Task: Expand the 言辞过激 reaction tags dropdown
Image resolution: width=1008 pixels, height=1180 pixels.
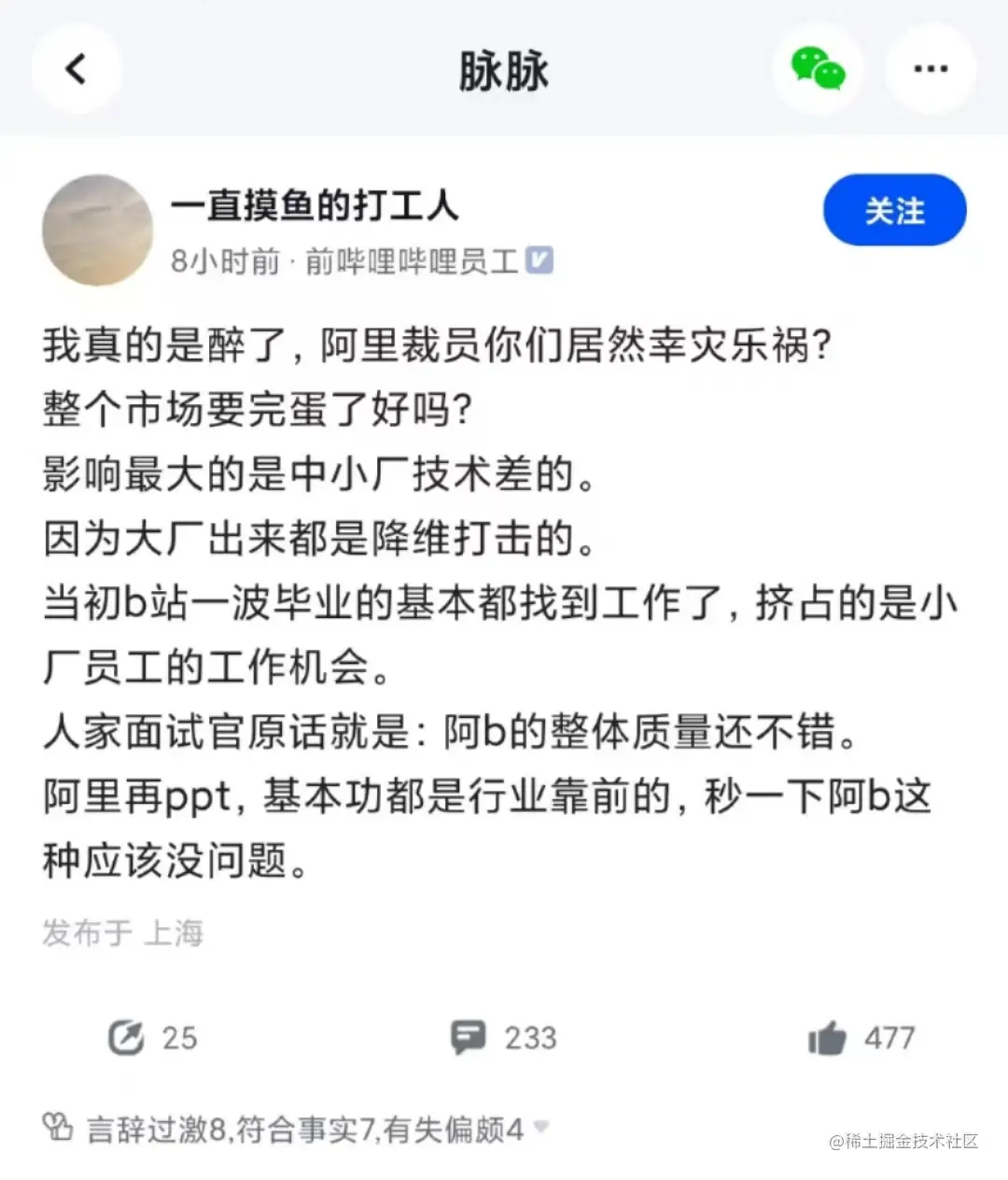Action: pyautogui.click(x=539, y=1127)
